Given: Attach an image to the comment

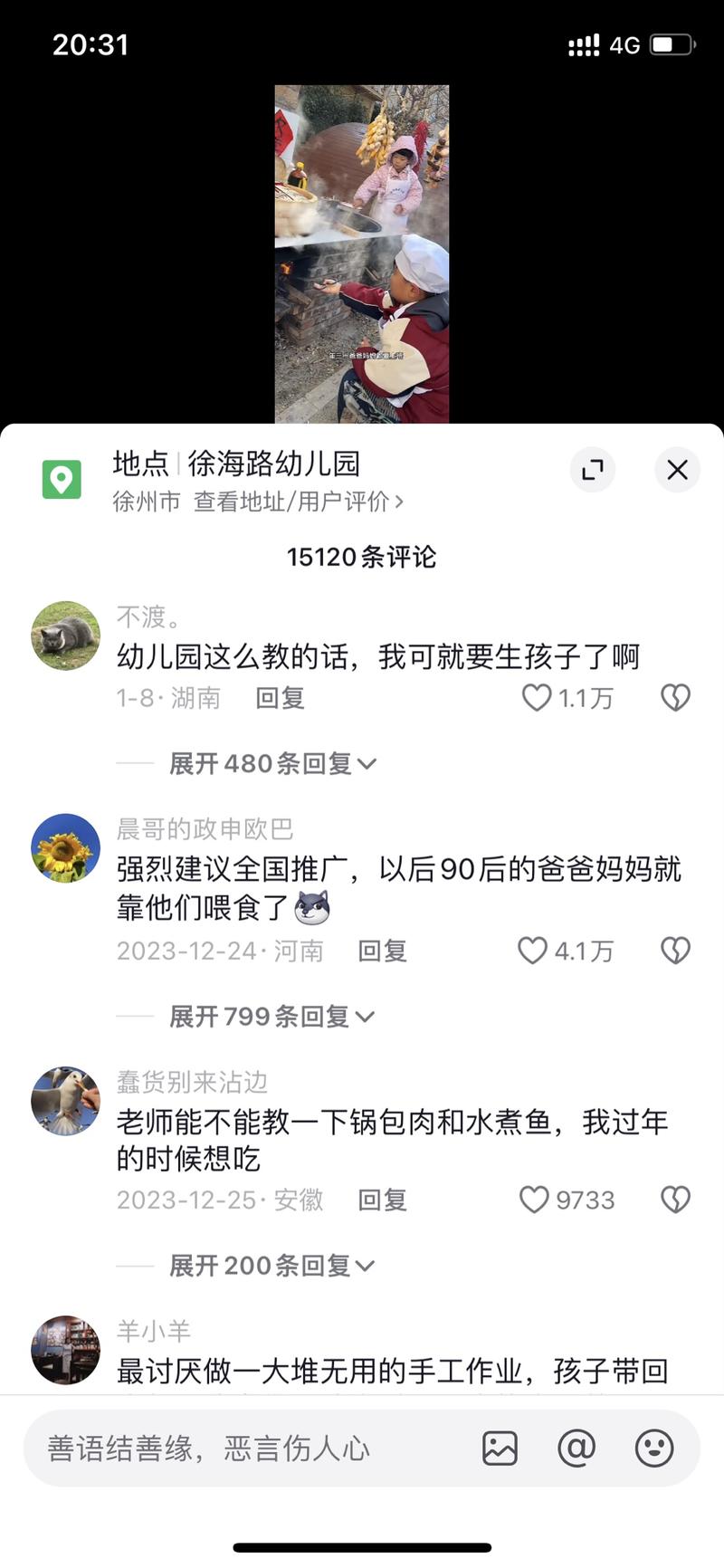Looking at the screenshot, I should pyautogui.click(x=500, y=1448).
